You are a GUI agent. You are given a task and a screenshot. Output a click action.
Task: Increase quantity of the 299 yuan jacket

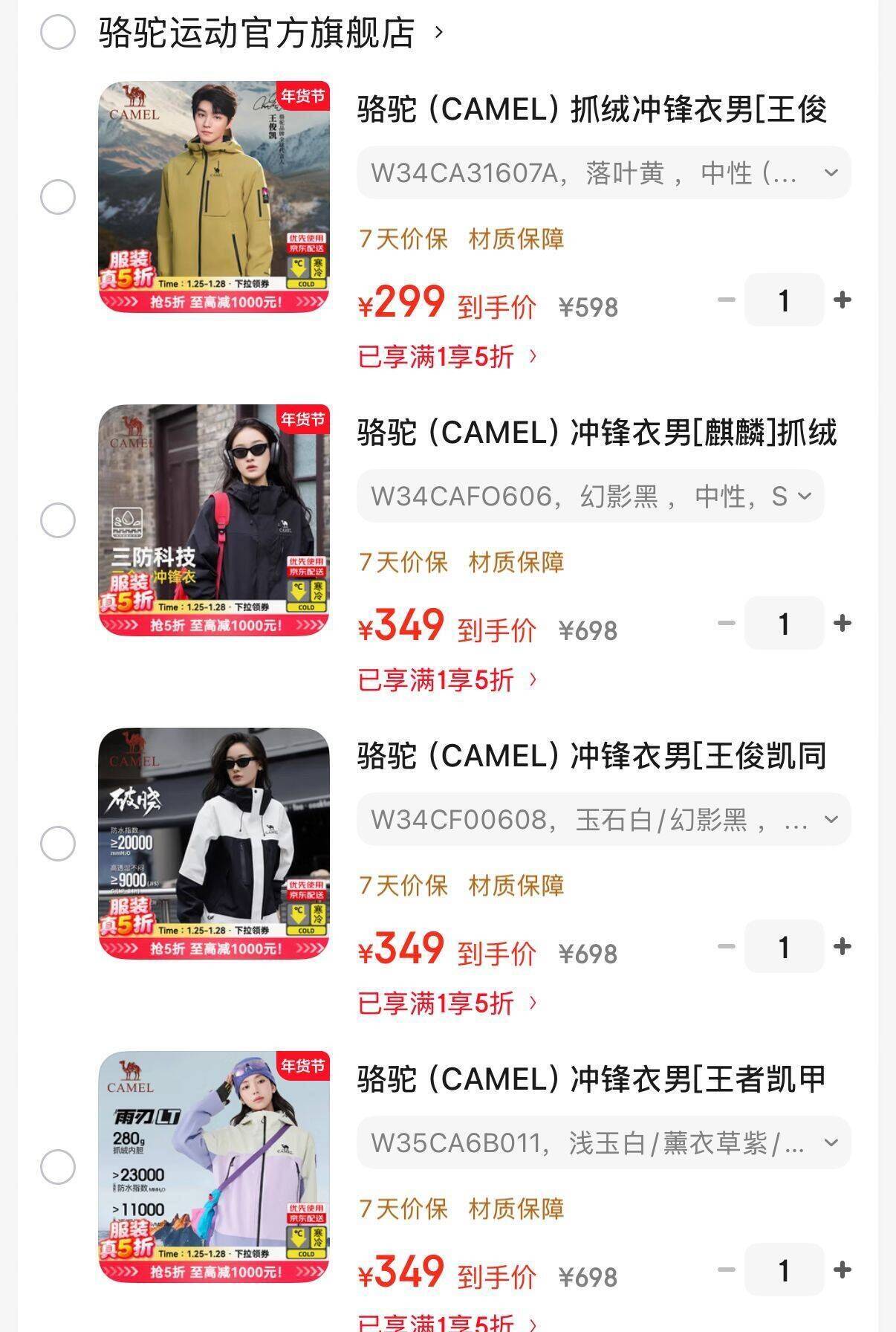point(843,300)
